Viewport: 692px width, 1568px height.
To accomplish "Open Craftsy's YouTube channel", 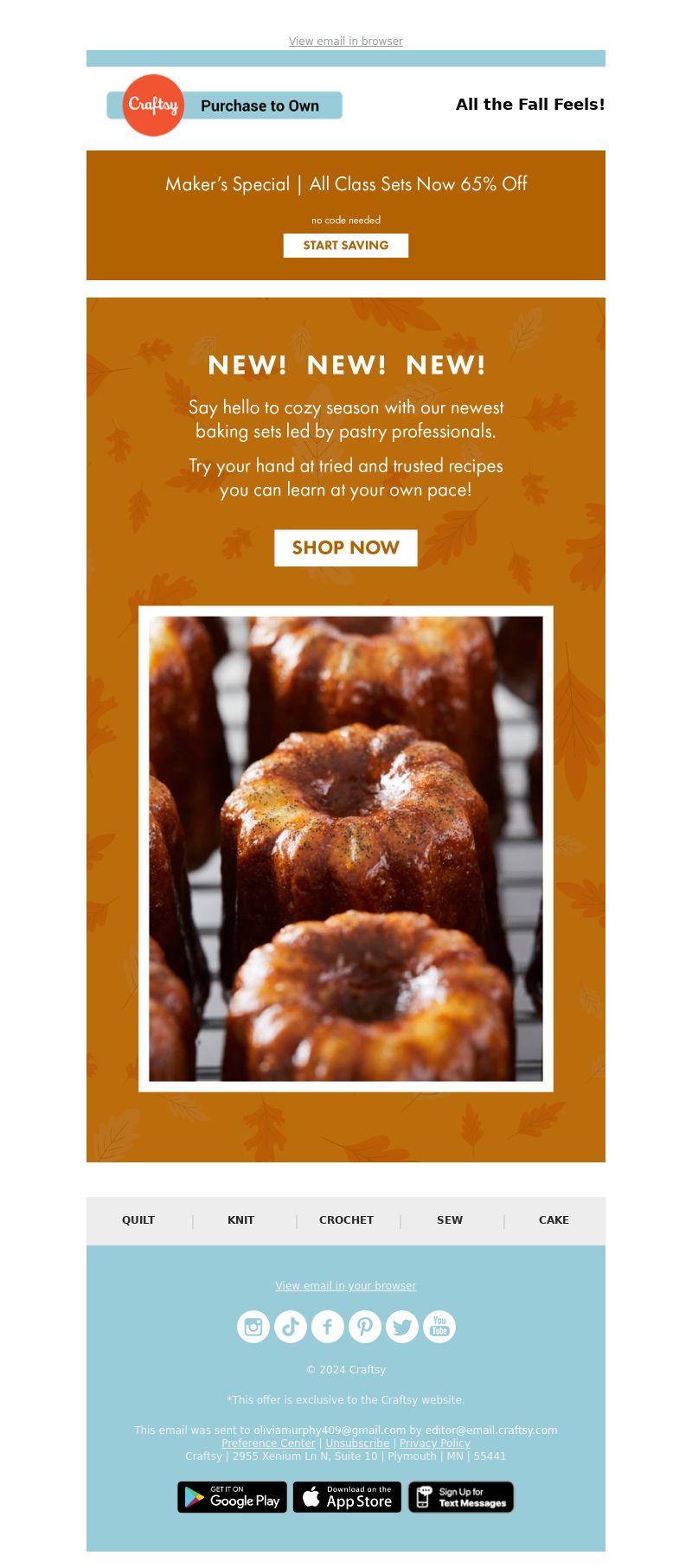I will [439, 1327].
